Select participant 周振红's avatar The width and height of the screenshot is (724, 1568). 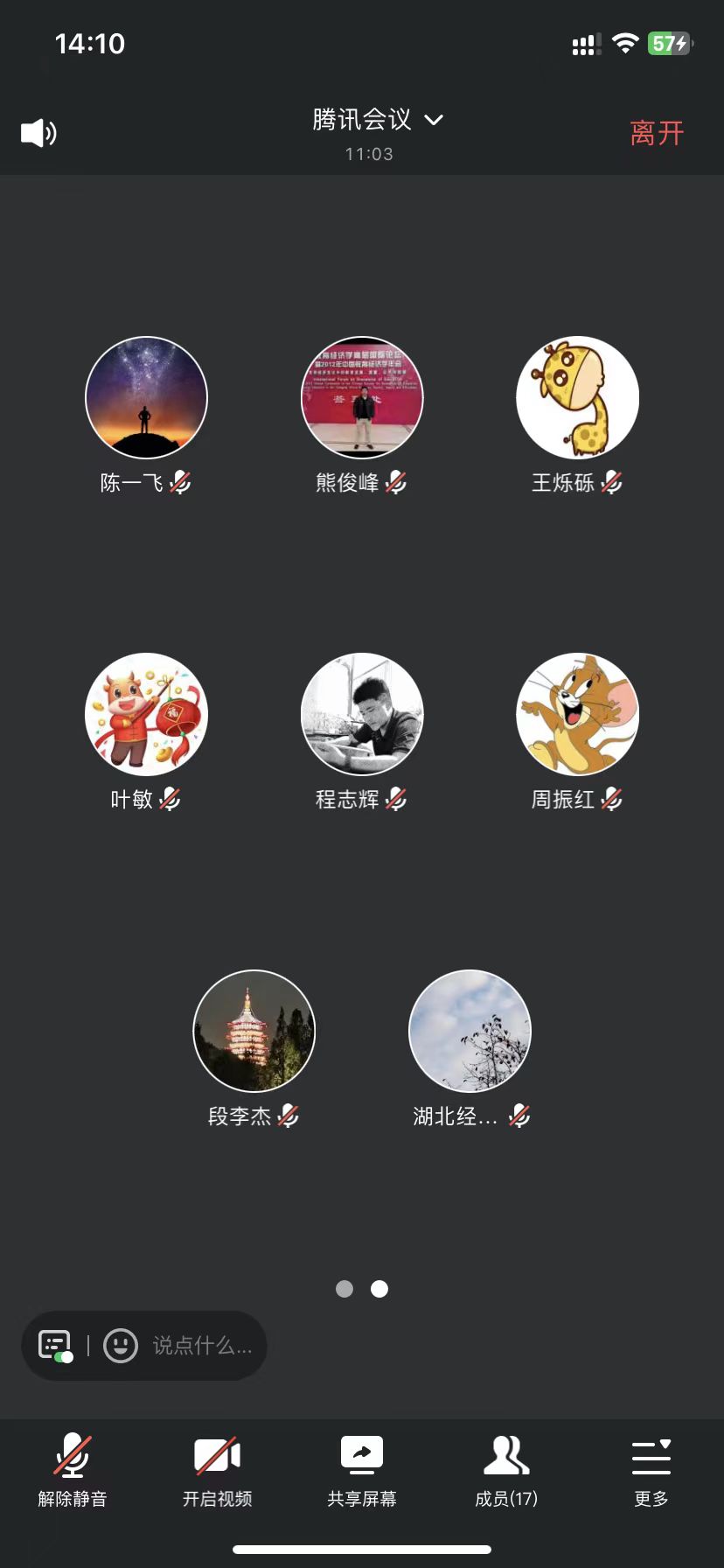pos(578,714)
